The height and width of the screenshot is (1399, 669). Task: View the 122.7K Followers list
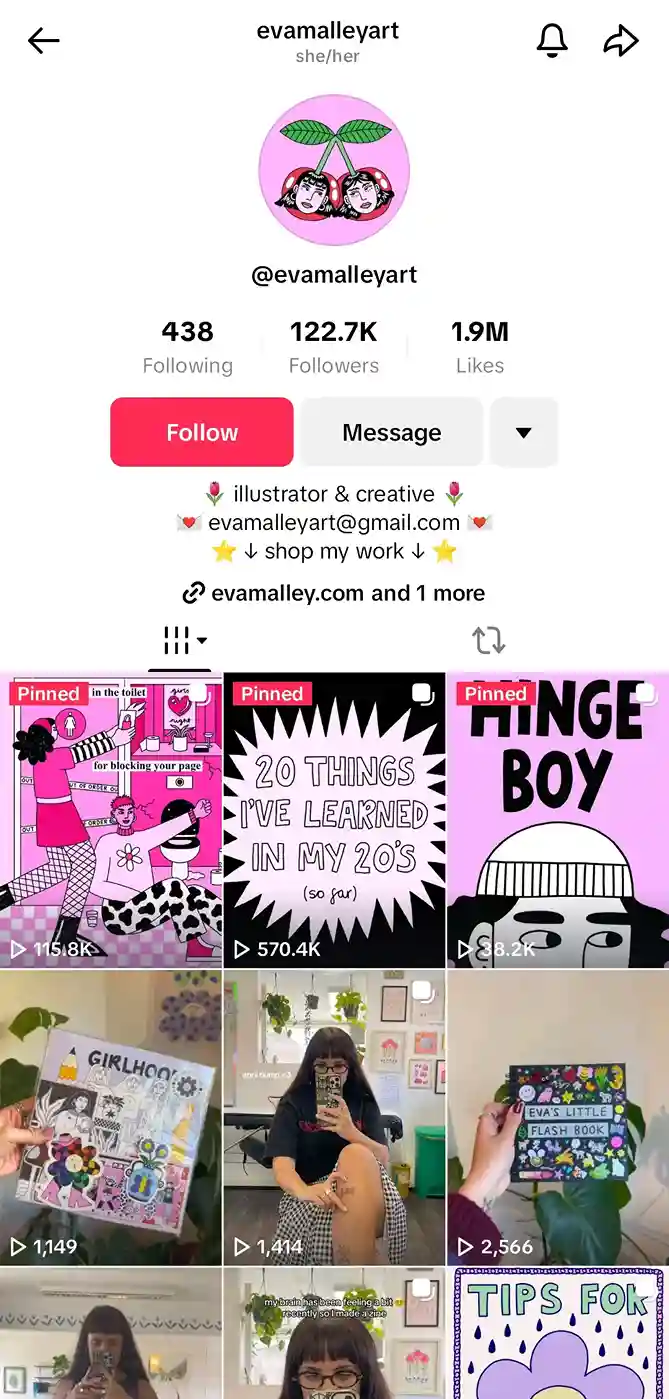334,347
